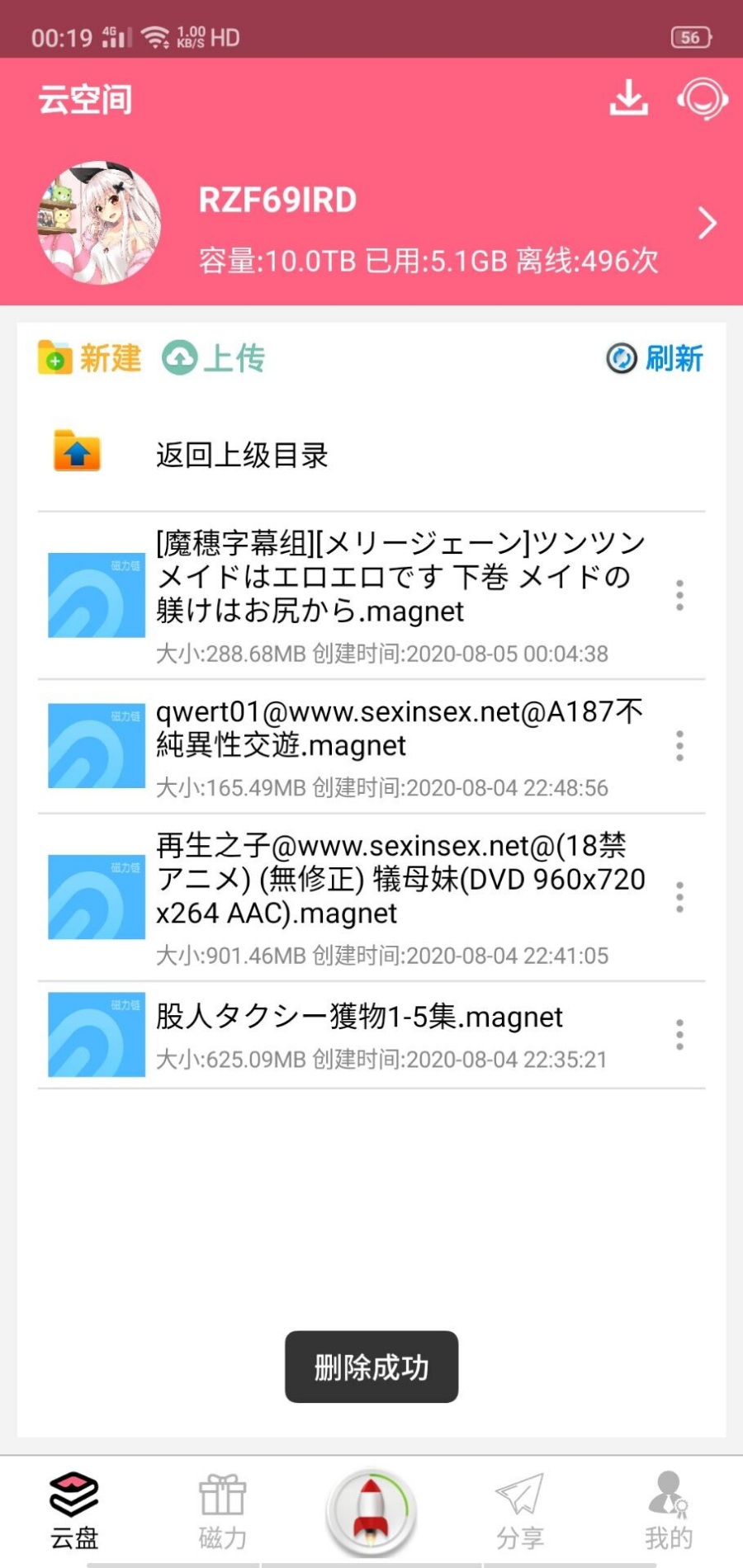Select the 新建 new folder icon

[53, 358]
